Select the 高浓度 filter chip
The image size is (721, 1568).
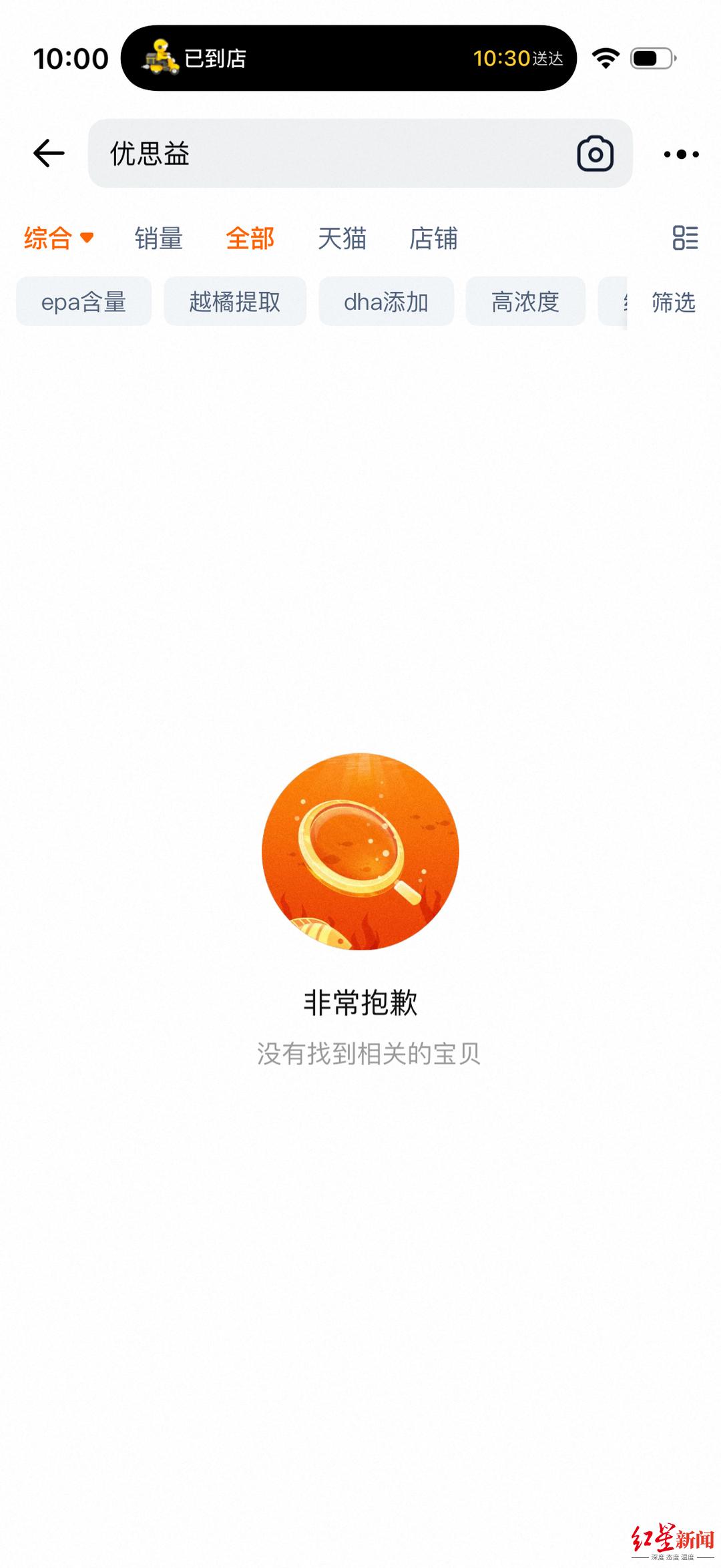[x=525, y=302]
